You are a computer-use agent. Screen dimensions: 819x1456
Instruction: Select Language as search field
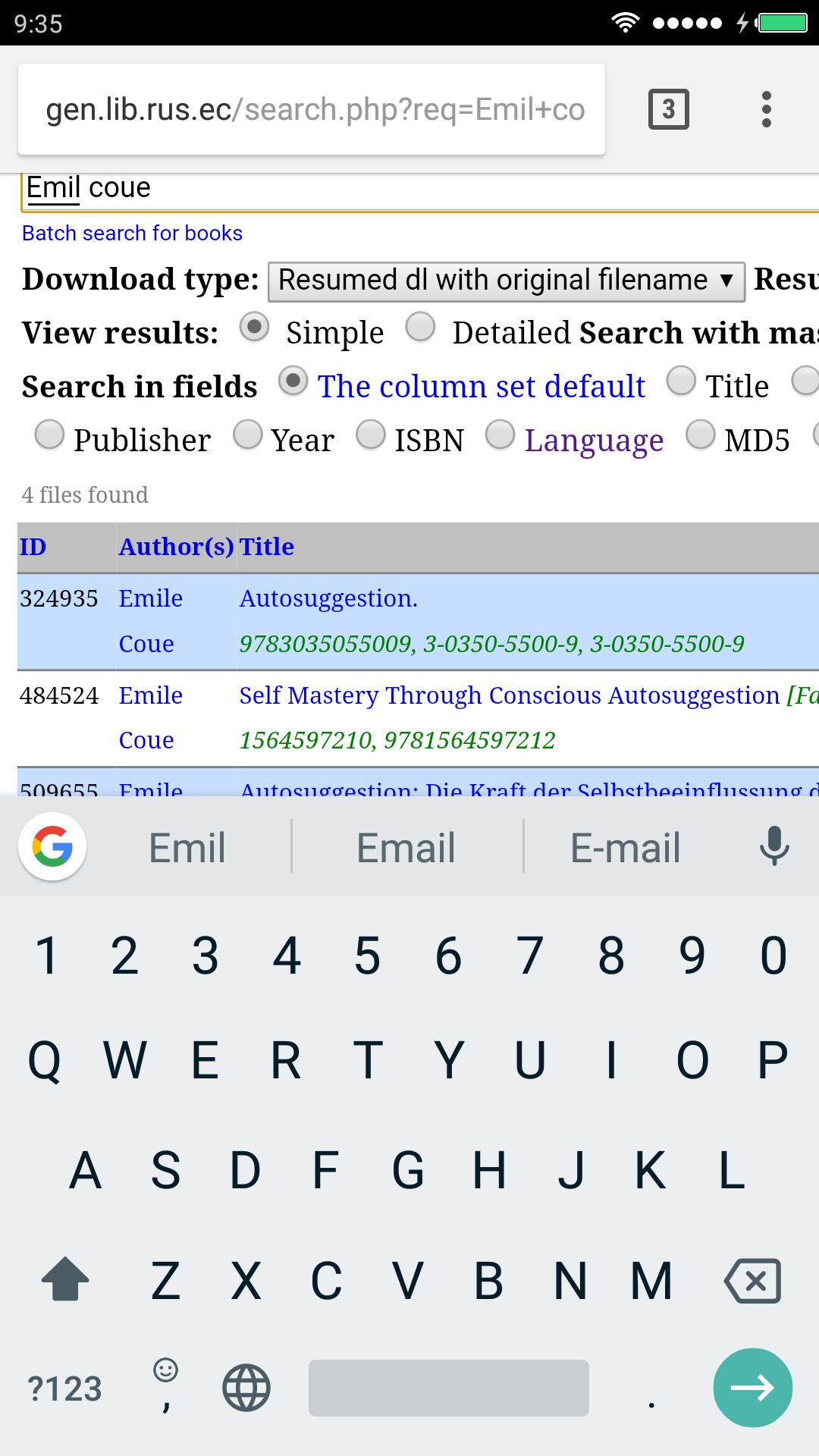500,435
